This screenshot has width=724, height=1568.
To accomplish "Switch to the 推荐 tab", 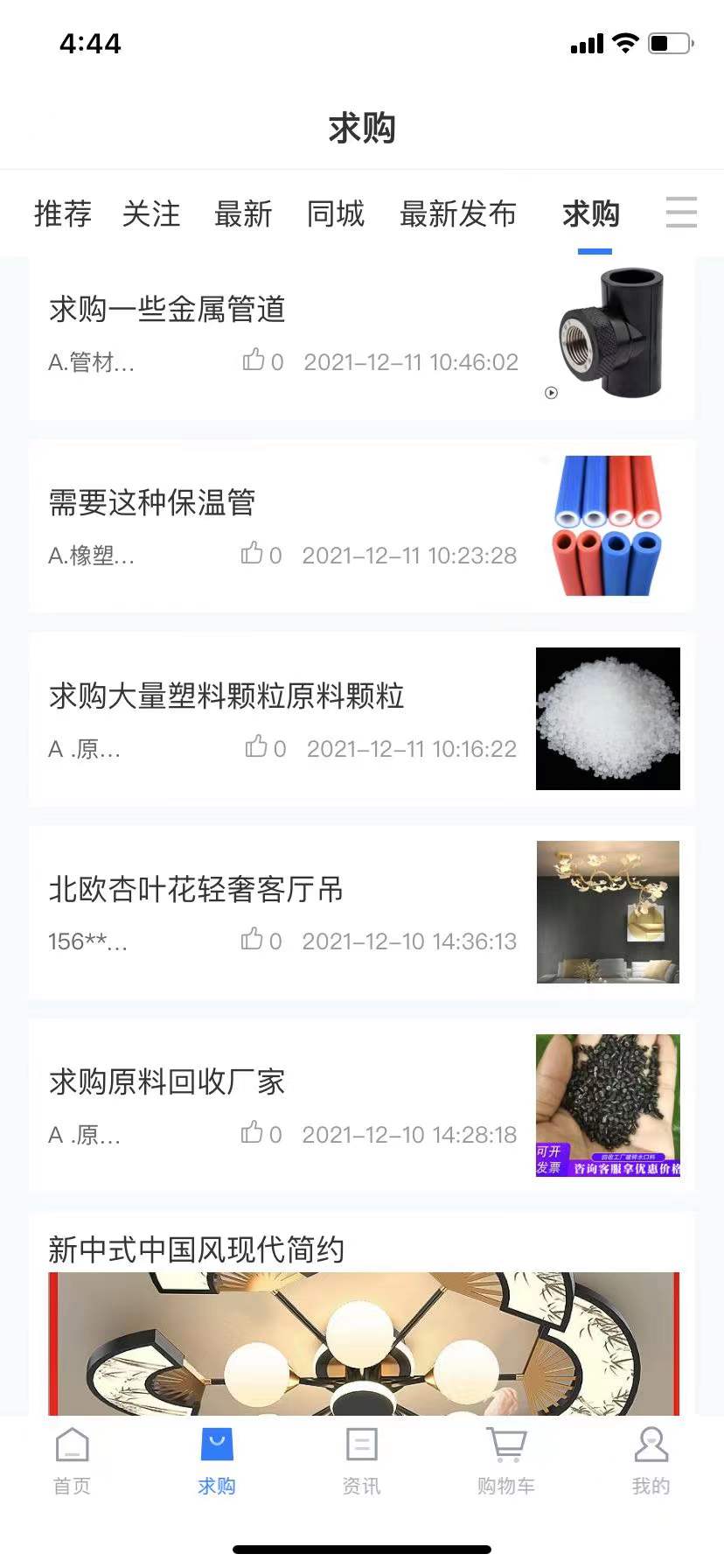I will tap(63, 213).
